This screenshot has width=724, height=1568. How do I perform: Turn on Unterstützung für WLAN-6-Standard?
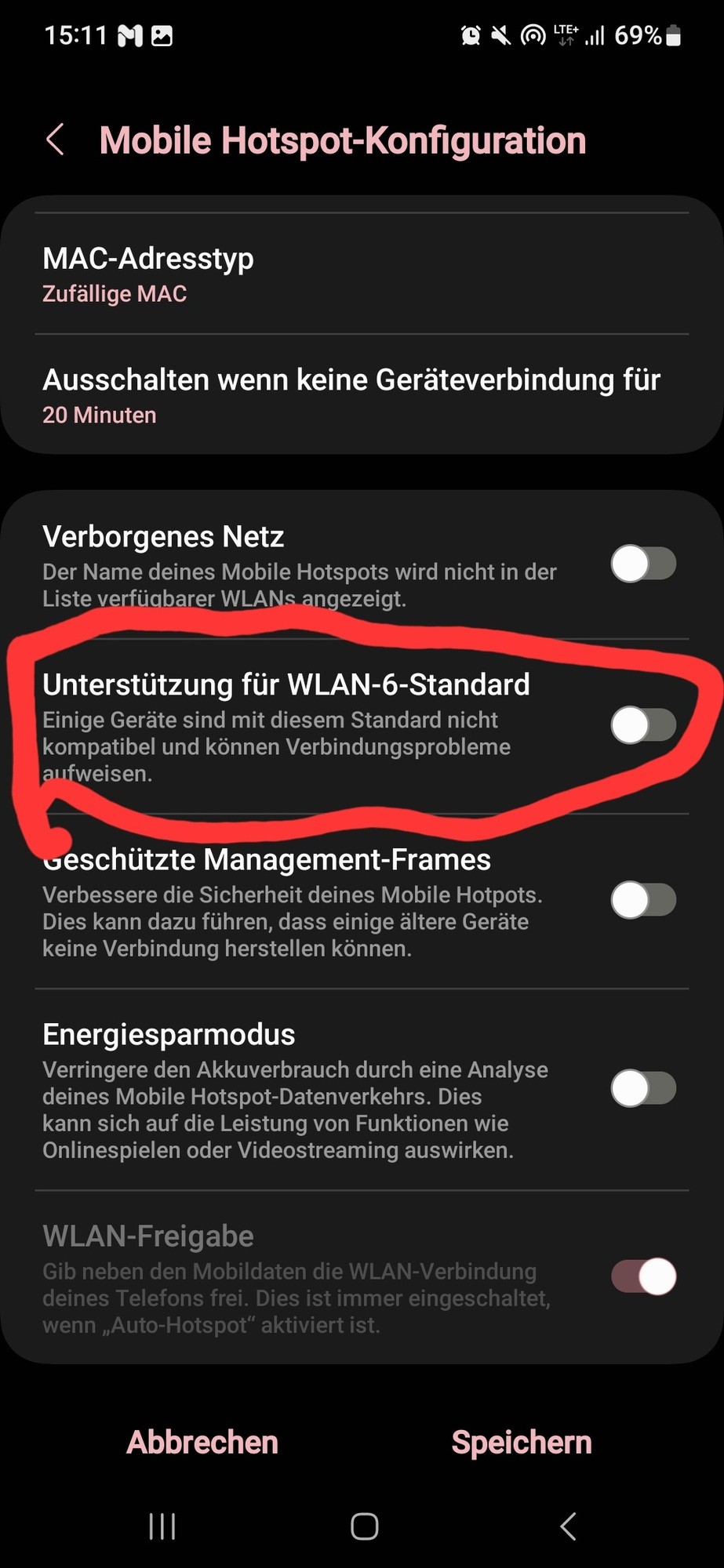click(642, 725)
